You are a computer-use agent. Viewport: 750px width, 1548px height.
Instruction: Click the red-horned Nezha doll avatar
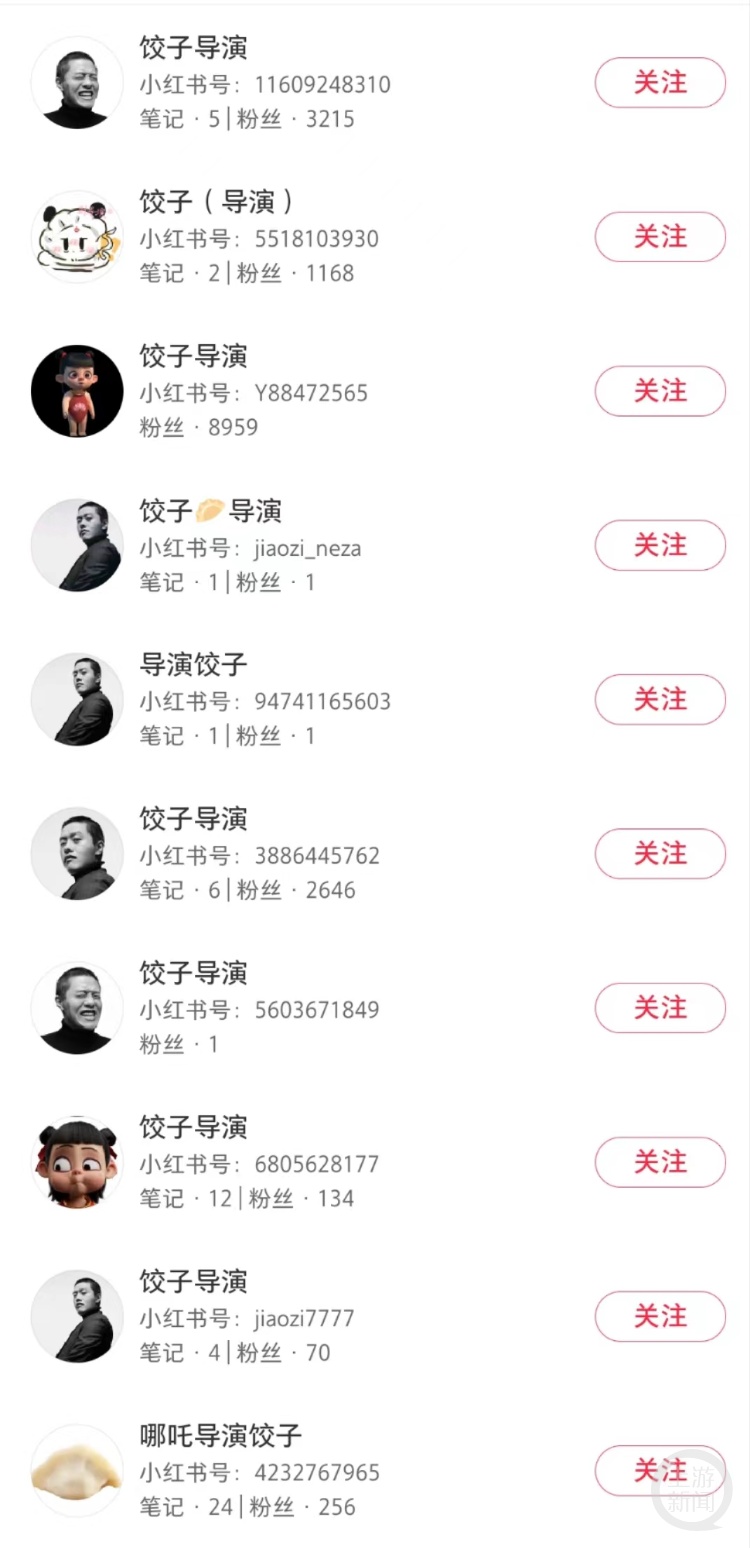point(77,391)
